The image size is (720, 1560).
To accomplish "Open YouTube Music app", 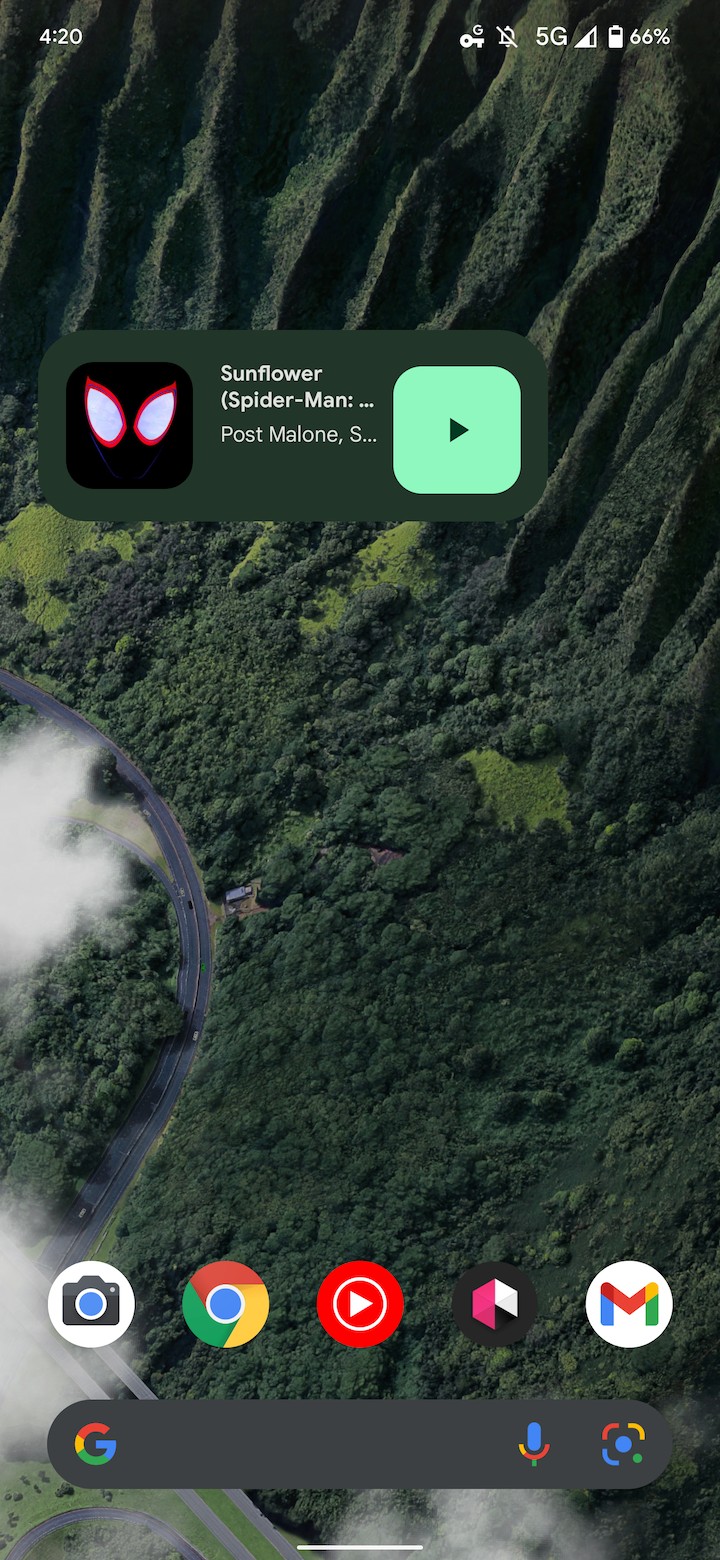I will pos(360,1304).
